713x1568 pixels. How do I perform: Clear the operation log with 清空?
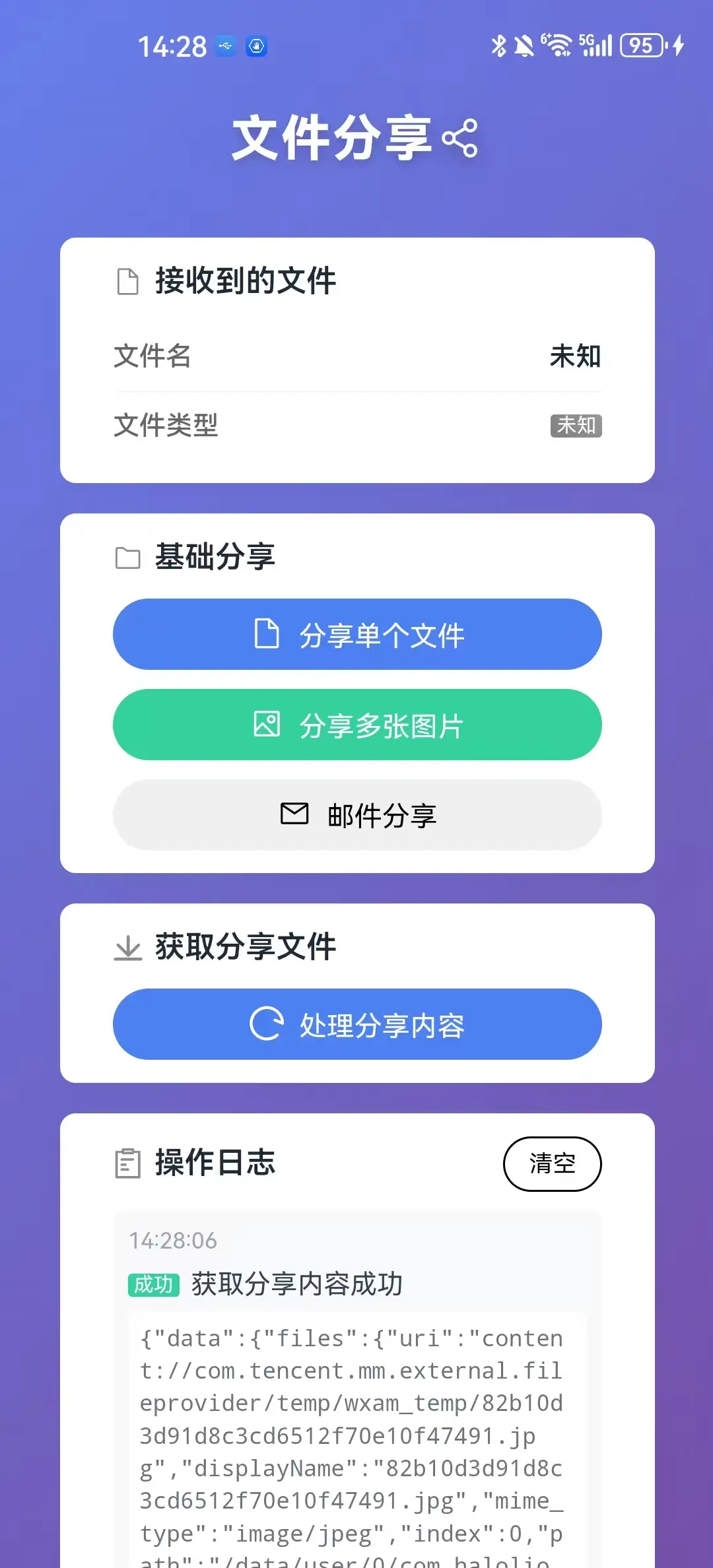552,1163
